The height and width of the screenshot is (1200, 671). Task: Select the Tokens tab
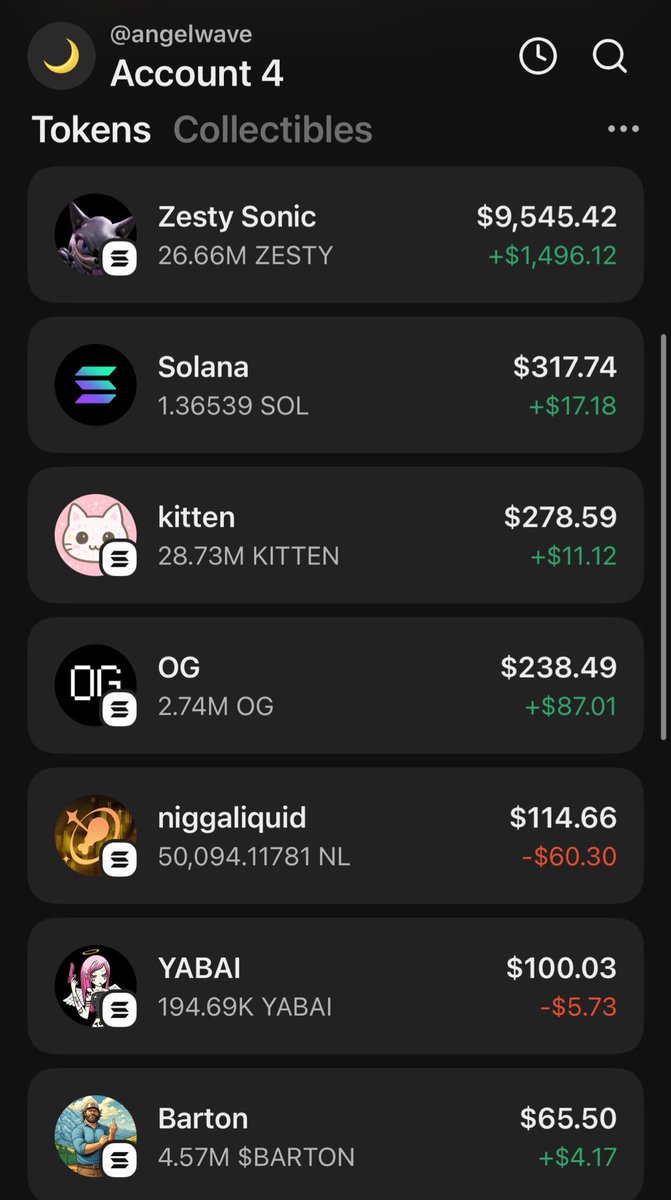(91, 130)
